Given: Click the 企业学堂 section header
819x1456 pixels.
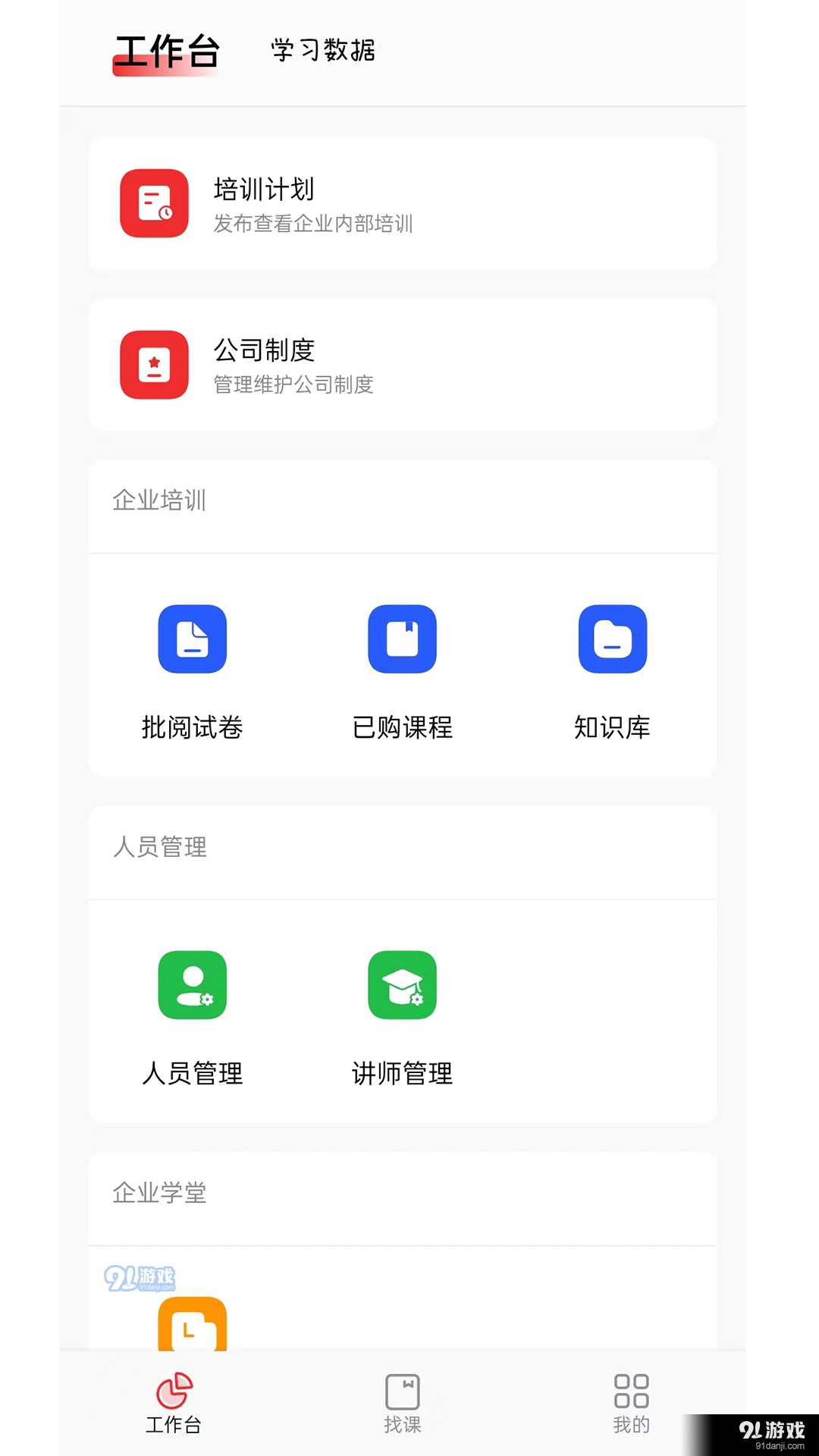Looking at the screenshot, I should [159, 1193].
